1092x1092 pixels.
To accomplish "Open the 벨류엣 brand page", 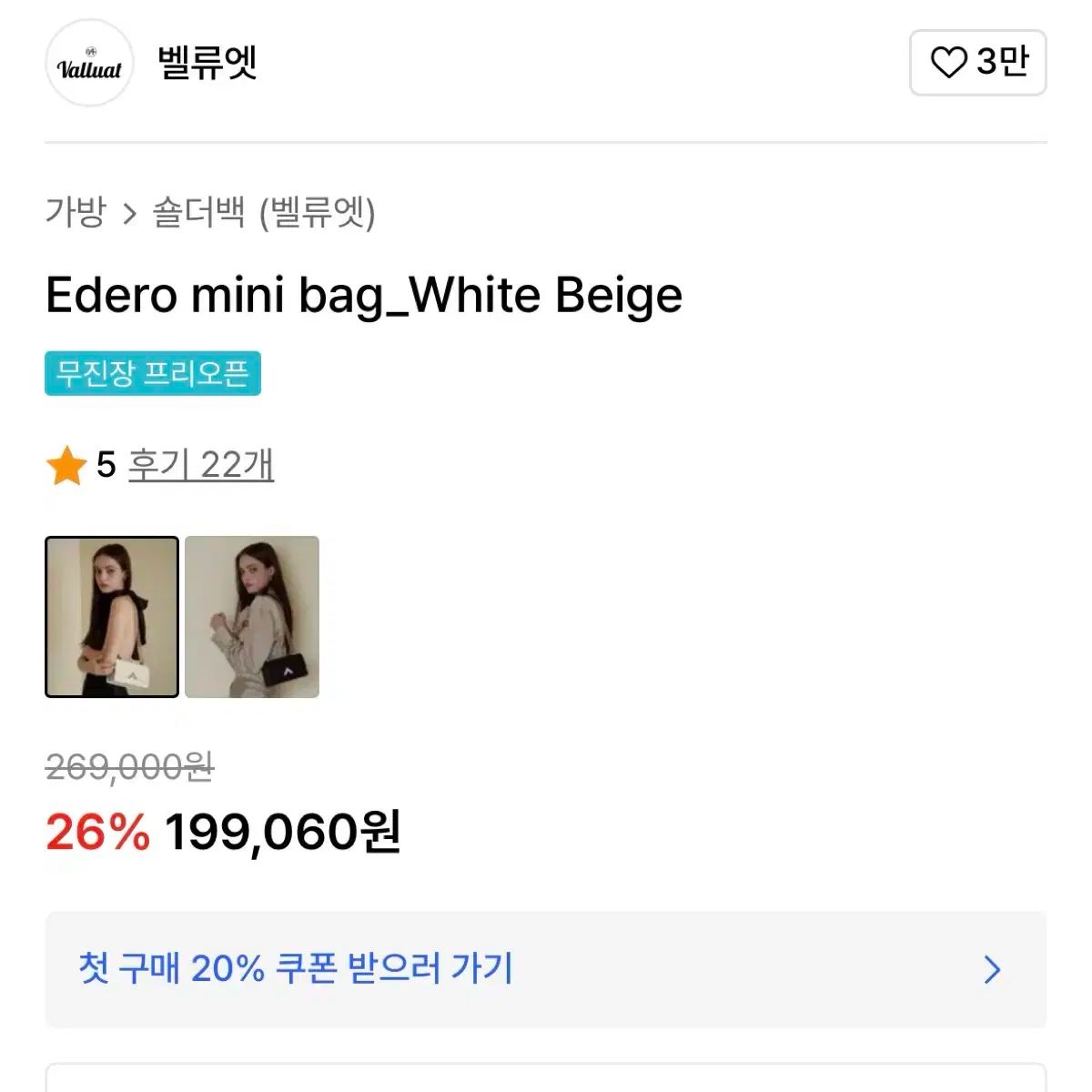I will [207, 63].
